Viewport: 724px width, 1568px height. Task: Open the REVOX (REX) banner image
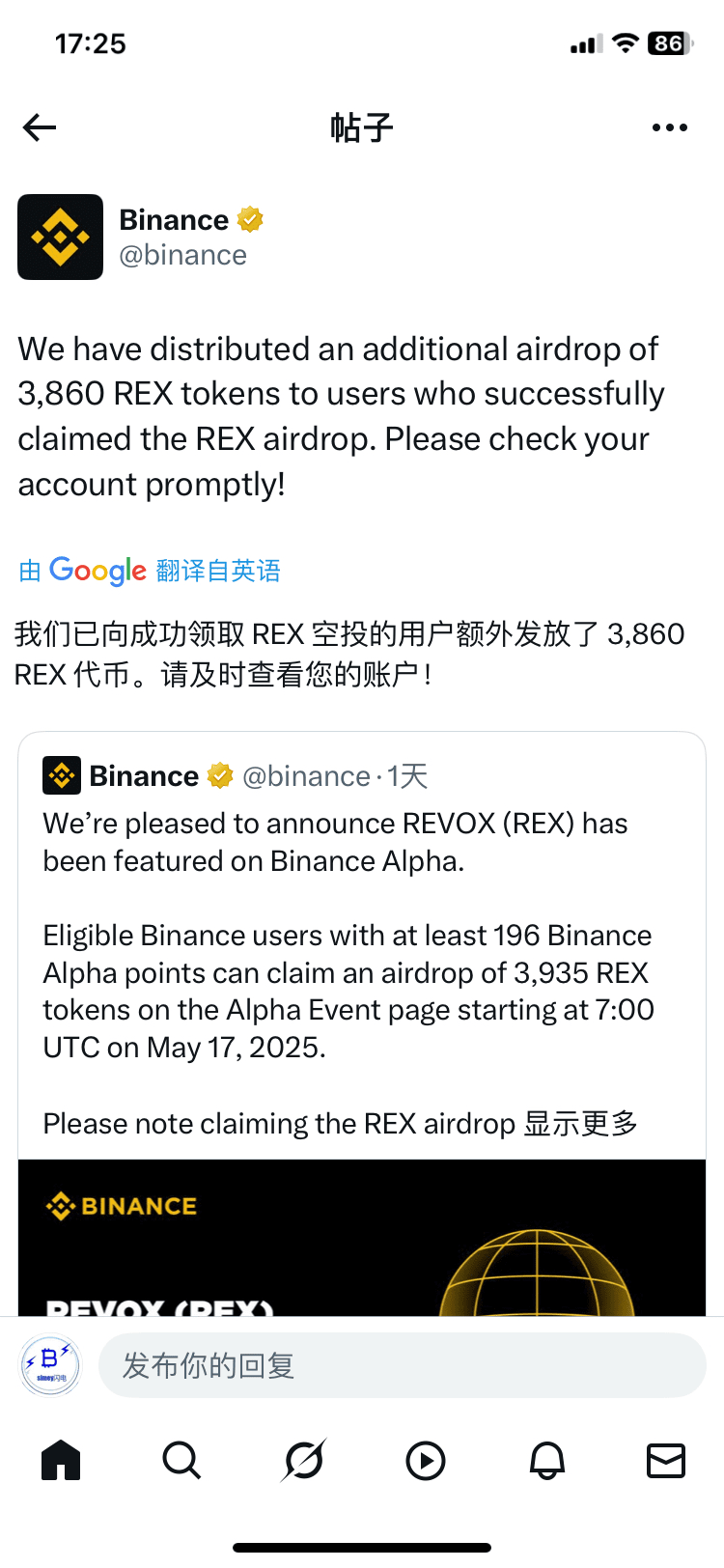362,1238
